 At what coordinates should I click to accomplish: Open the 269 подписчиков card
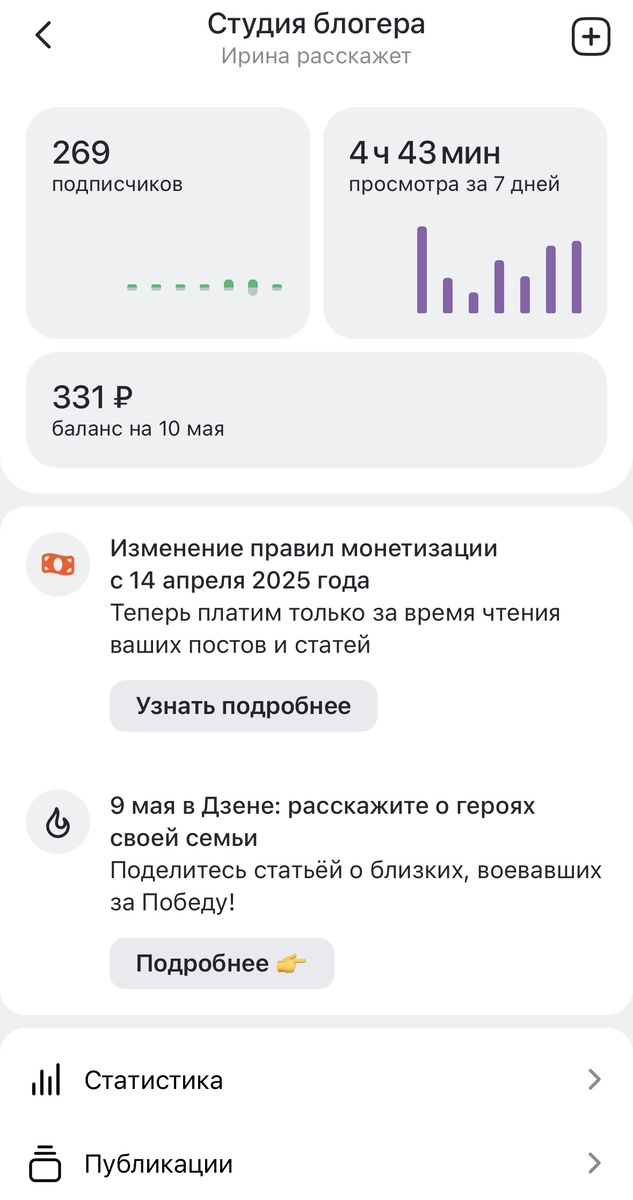(x=167, y=222)
